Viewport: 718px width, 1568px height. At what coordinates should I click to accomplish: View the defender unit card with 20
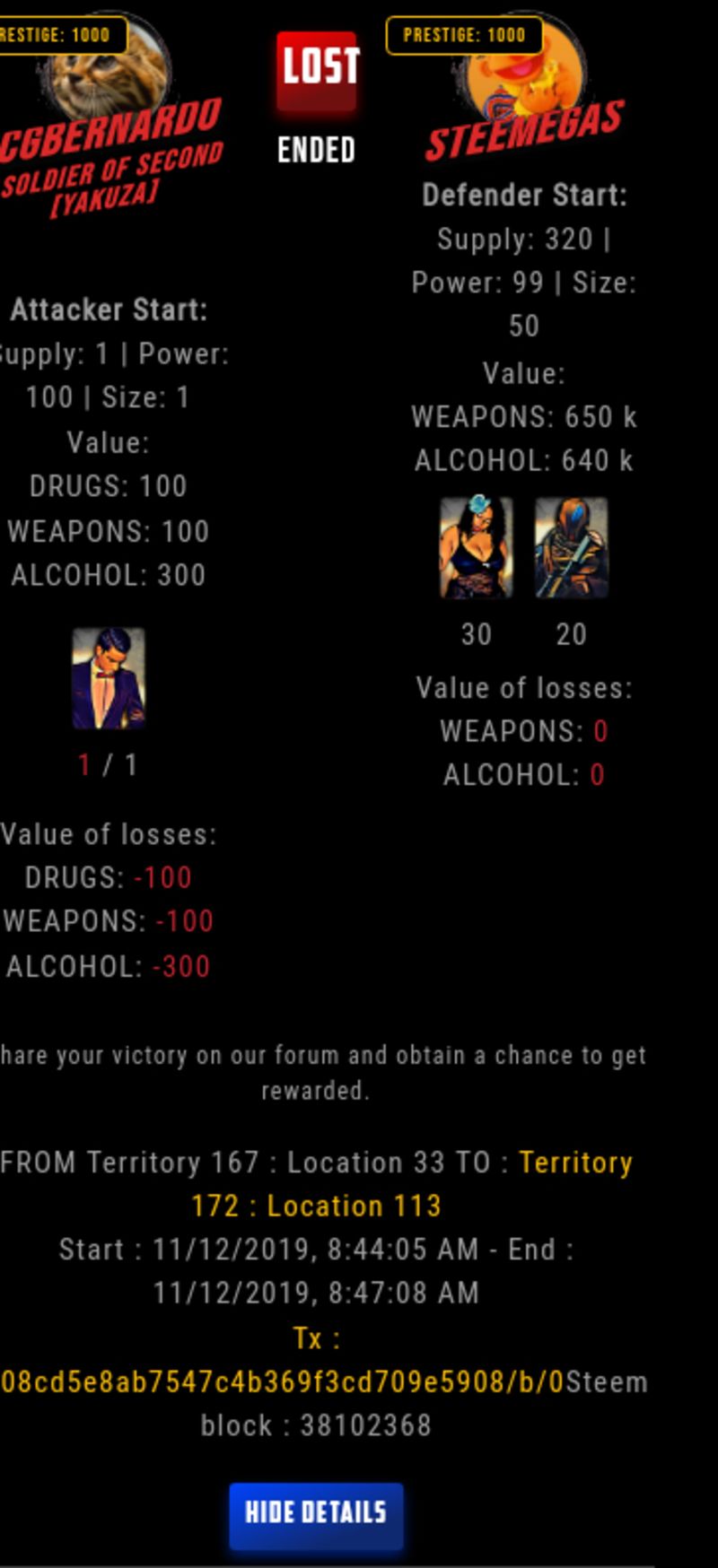[572, 547]
